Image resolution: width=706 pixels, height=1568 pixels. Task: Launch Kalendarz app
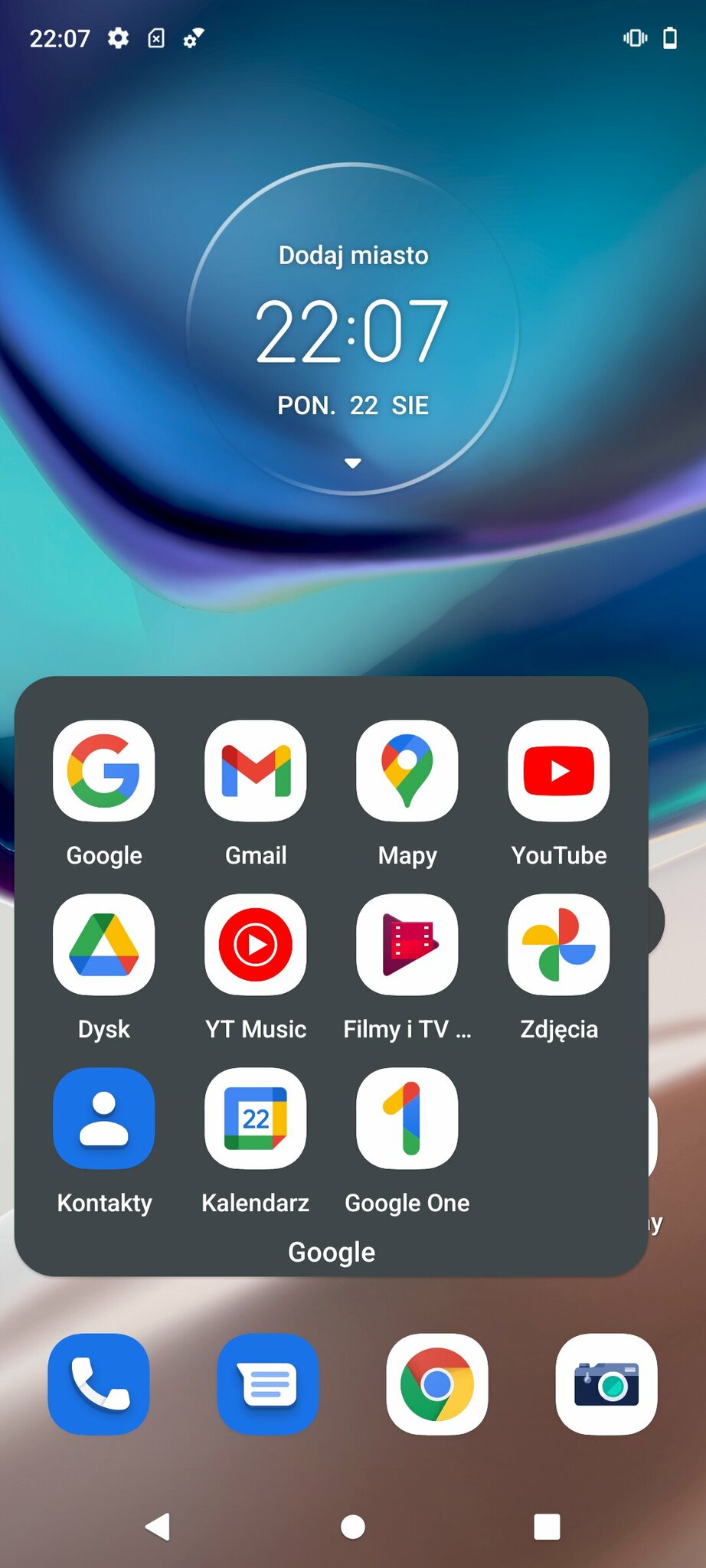(x=255, y=1119)
